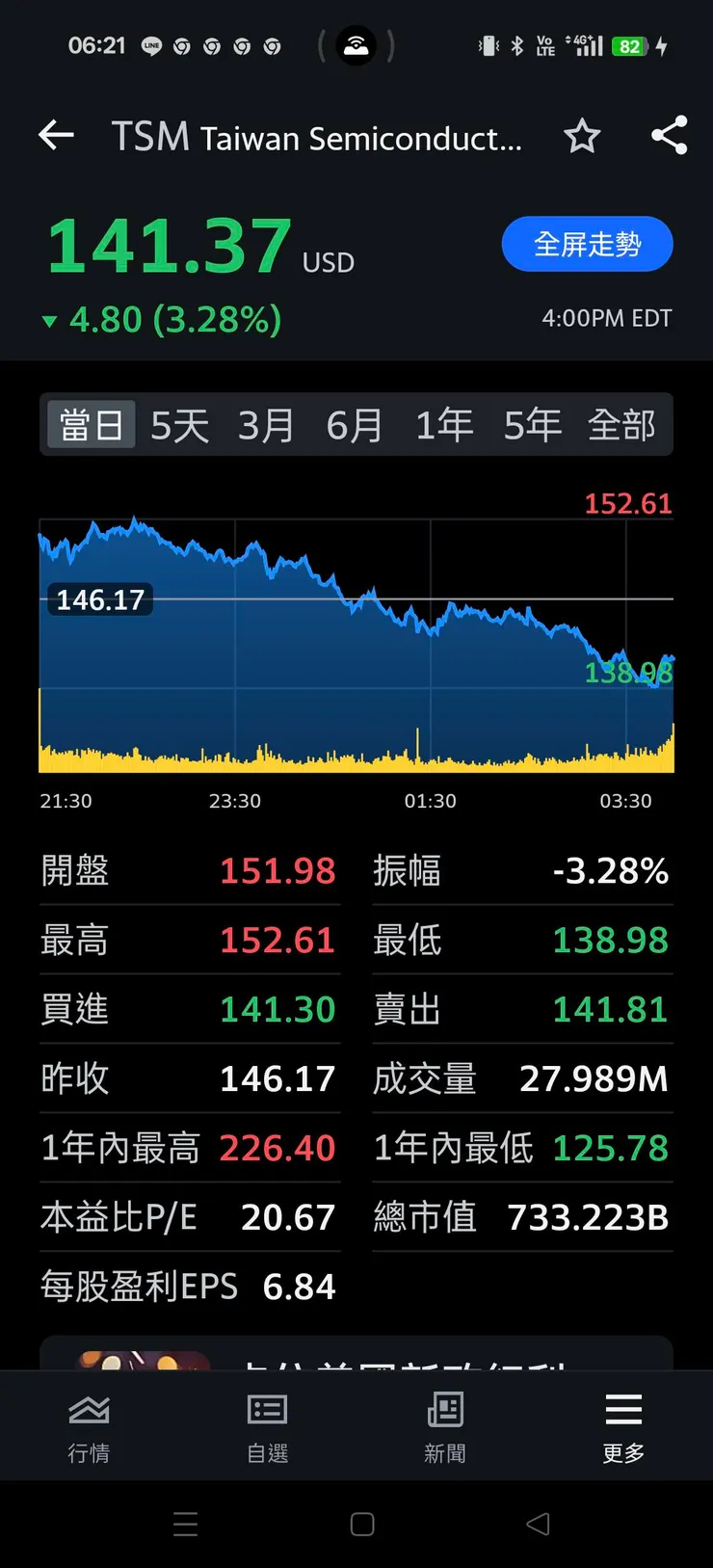Tap the 成交量 volume value 27.989M
The width and height of the screenshot is (713, 1568).
[x=593, y=1079]
